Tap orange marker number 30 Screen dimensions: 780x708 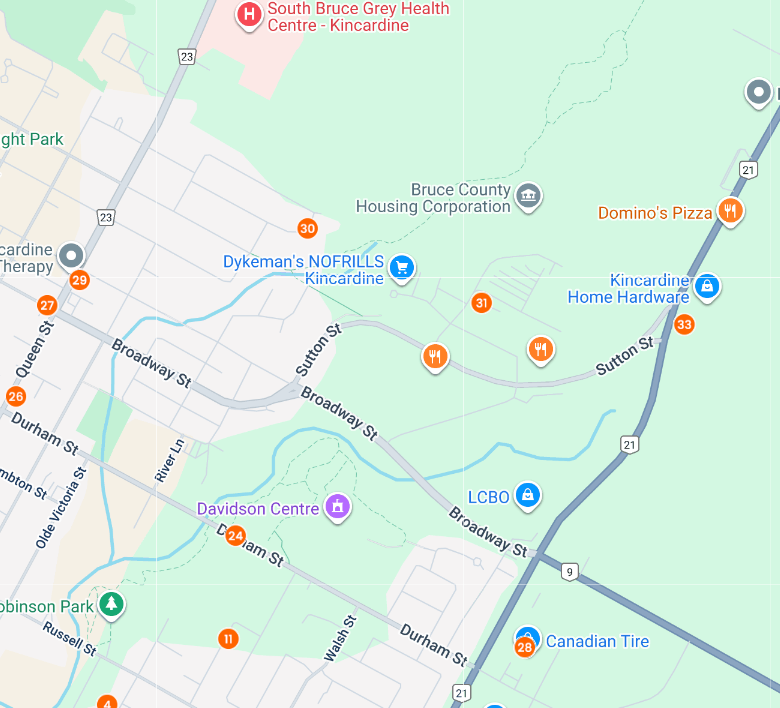pyautogui.click(x=307, y=229)
